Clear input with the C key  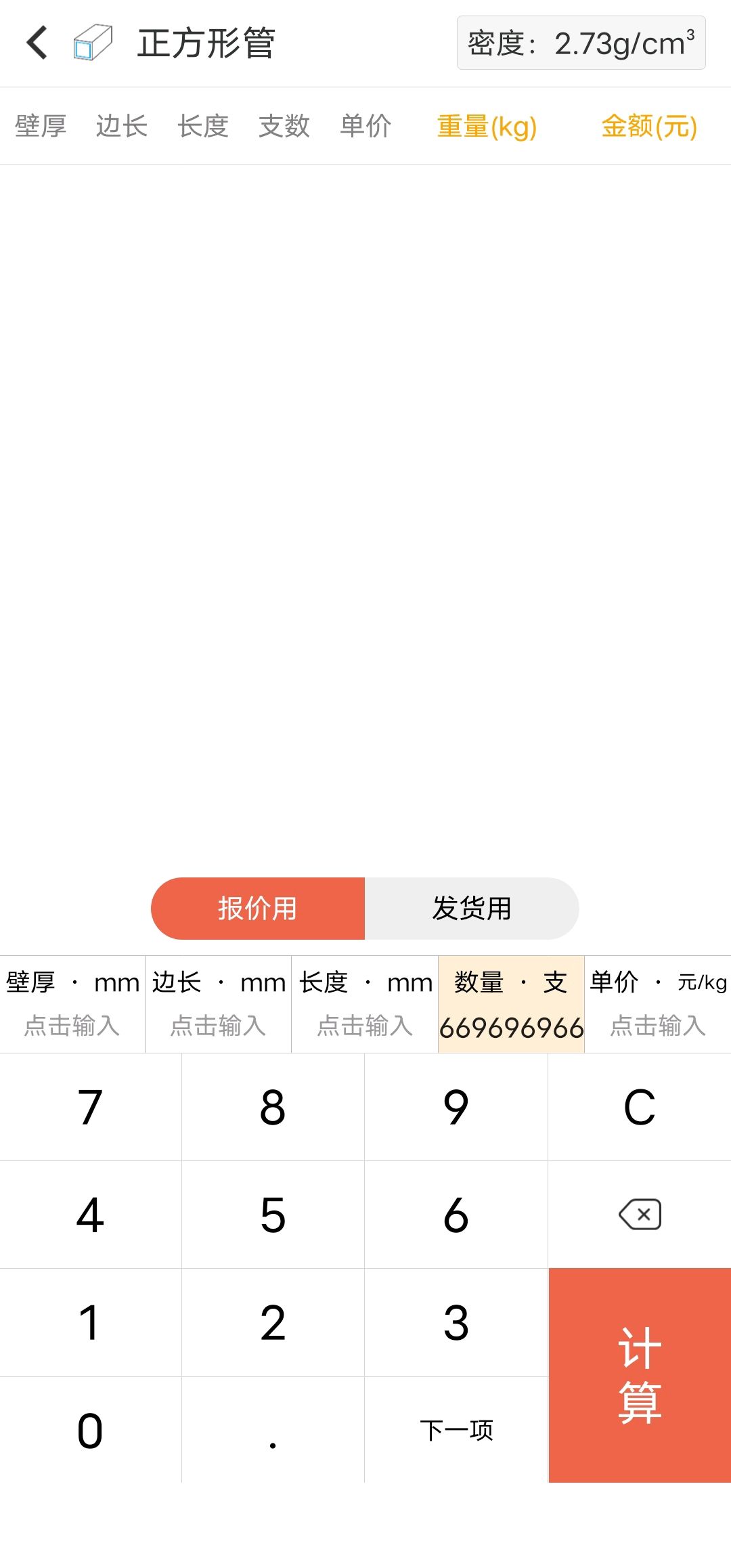click(640, 1107)
